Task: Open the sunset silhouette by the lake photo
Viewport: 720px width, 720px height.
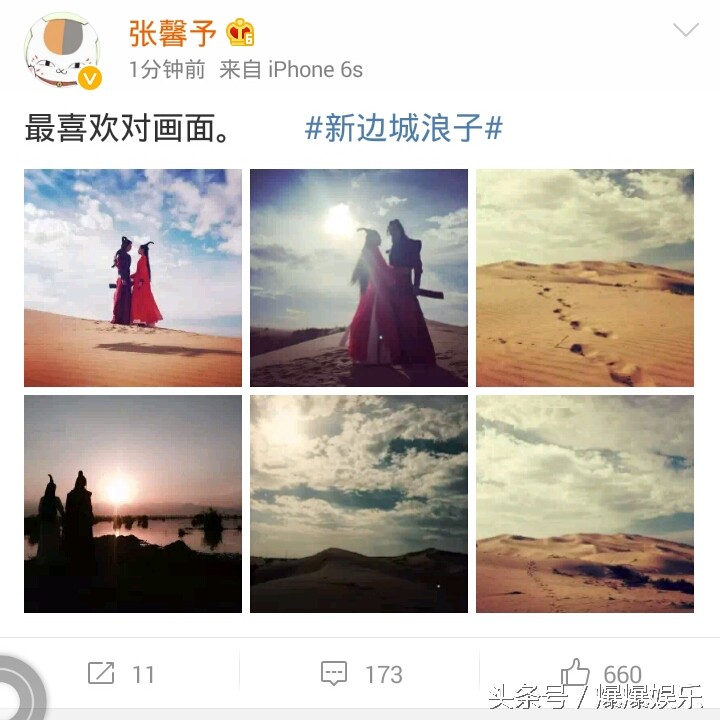Action: (x=133, y=504)
